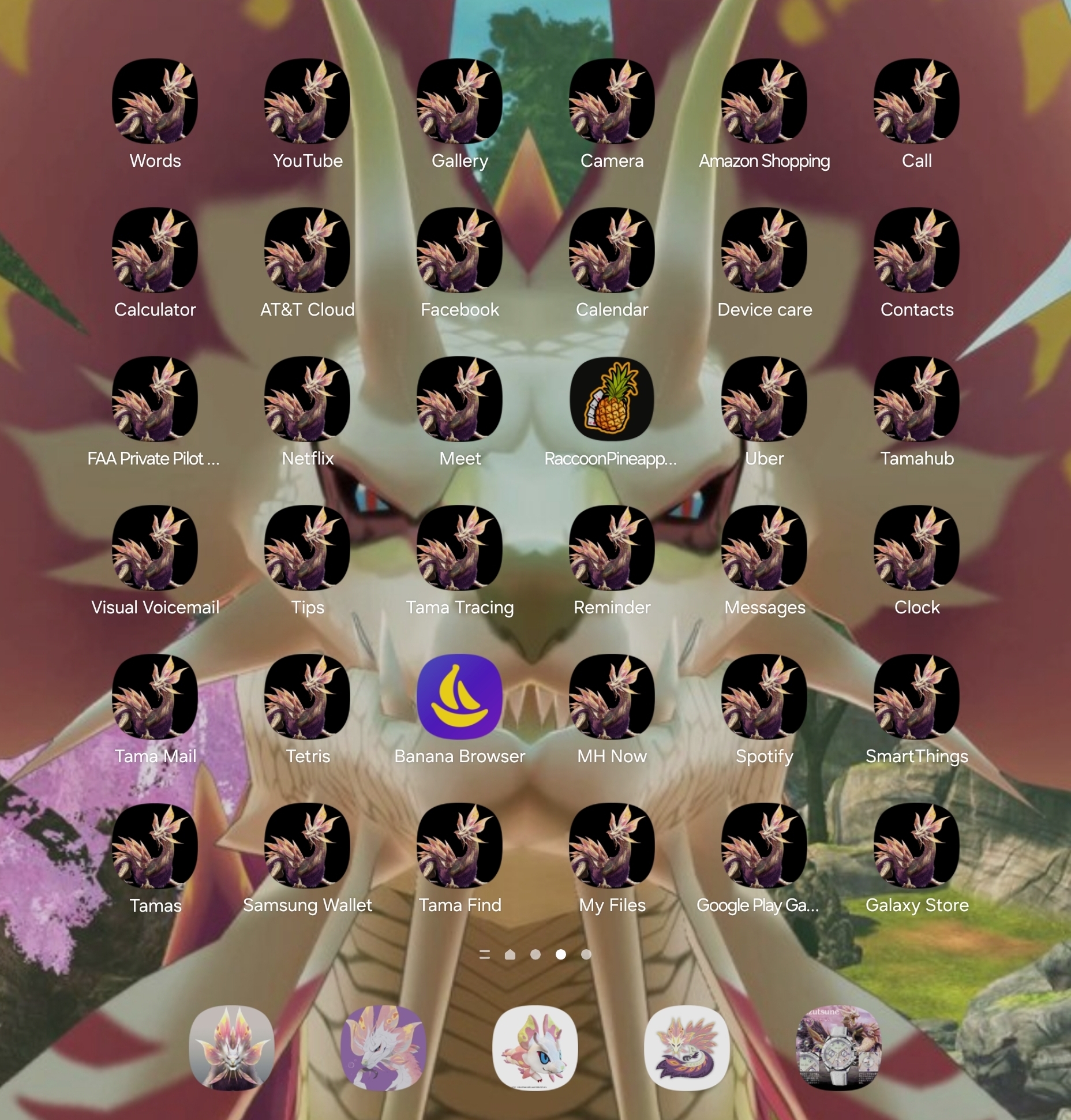Open the Contacts app
1071x1120 pixels.
tap(916, 250)
